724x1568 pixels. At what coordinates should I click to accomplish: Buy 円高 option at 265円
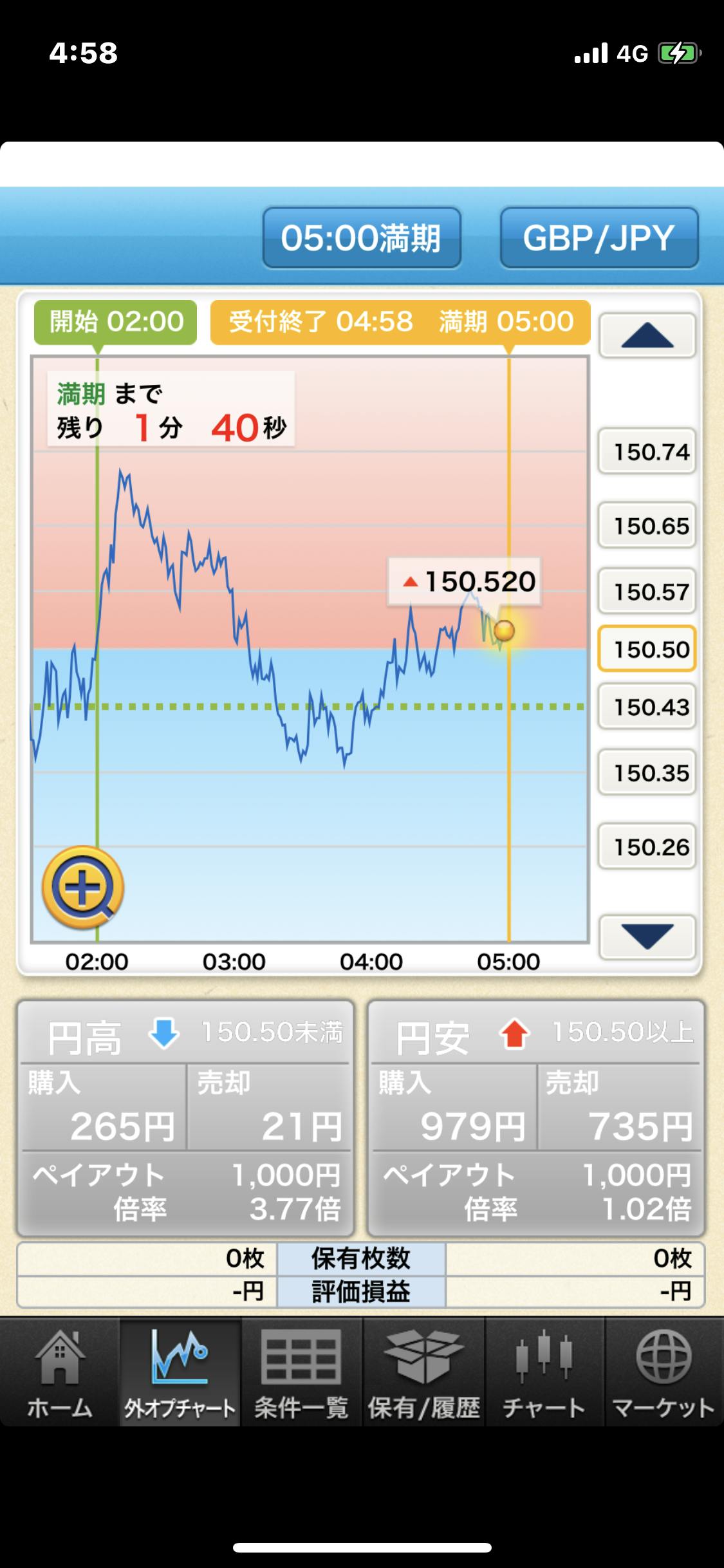[104, 1108]
